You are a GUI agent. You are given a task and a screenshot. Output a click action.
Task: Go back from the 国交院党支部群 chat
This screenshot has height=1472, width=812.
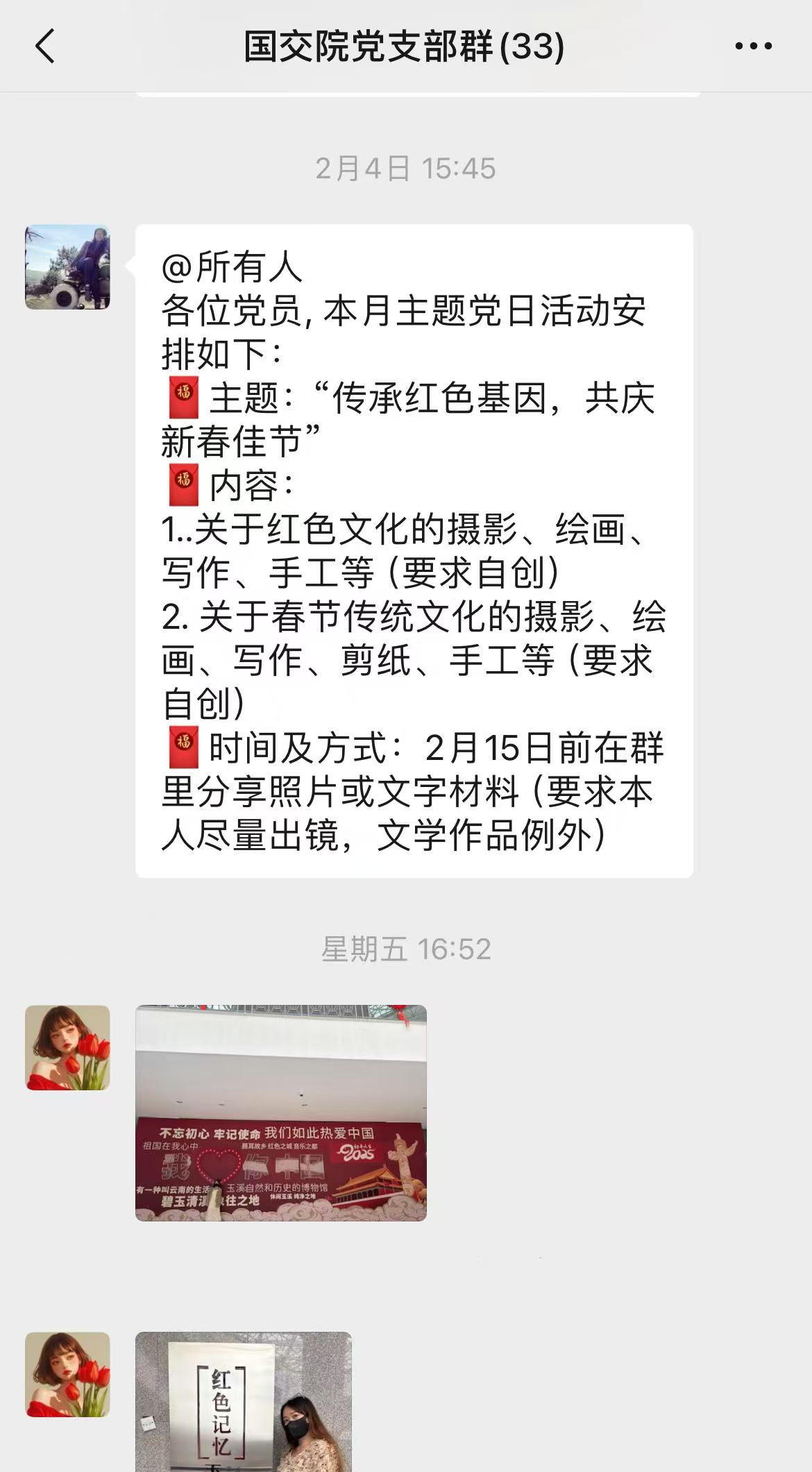pos(45,46)
